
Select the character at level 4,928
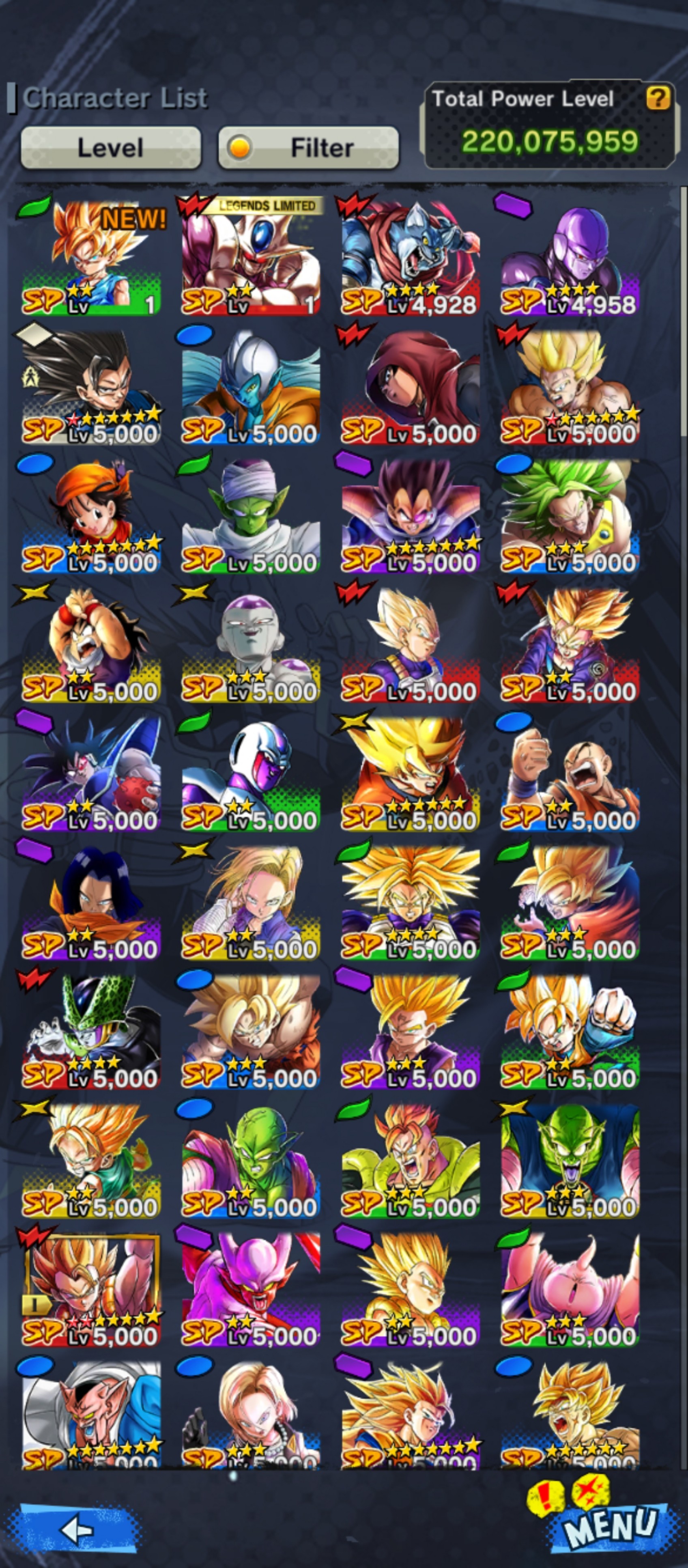(410, 257)
